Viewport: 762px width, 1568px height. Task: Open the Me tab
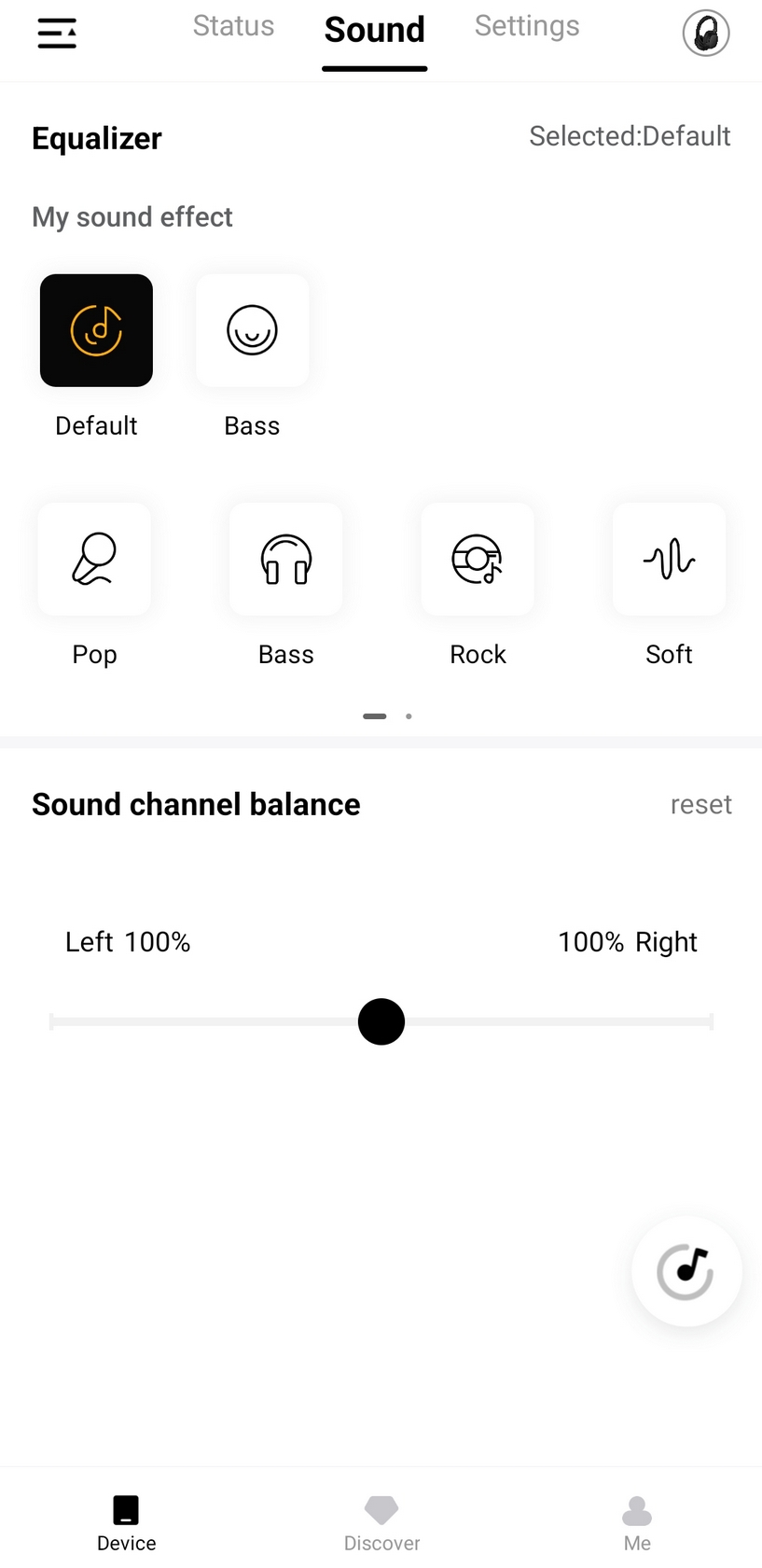[x=637, y=1522]
